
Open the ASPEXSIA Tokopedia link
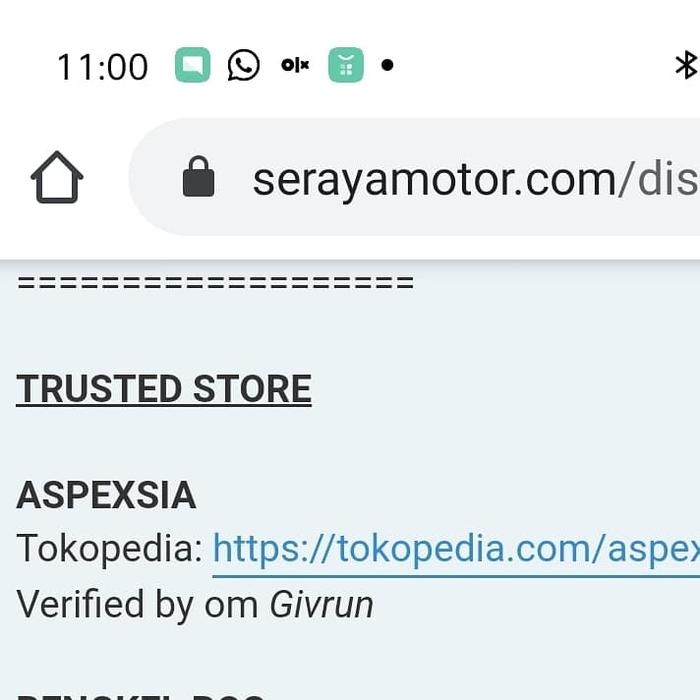coord(455,549)
